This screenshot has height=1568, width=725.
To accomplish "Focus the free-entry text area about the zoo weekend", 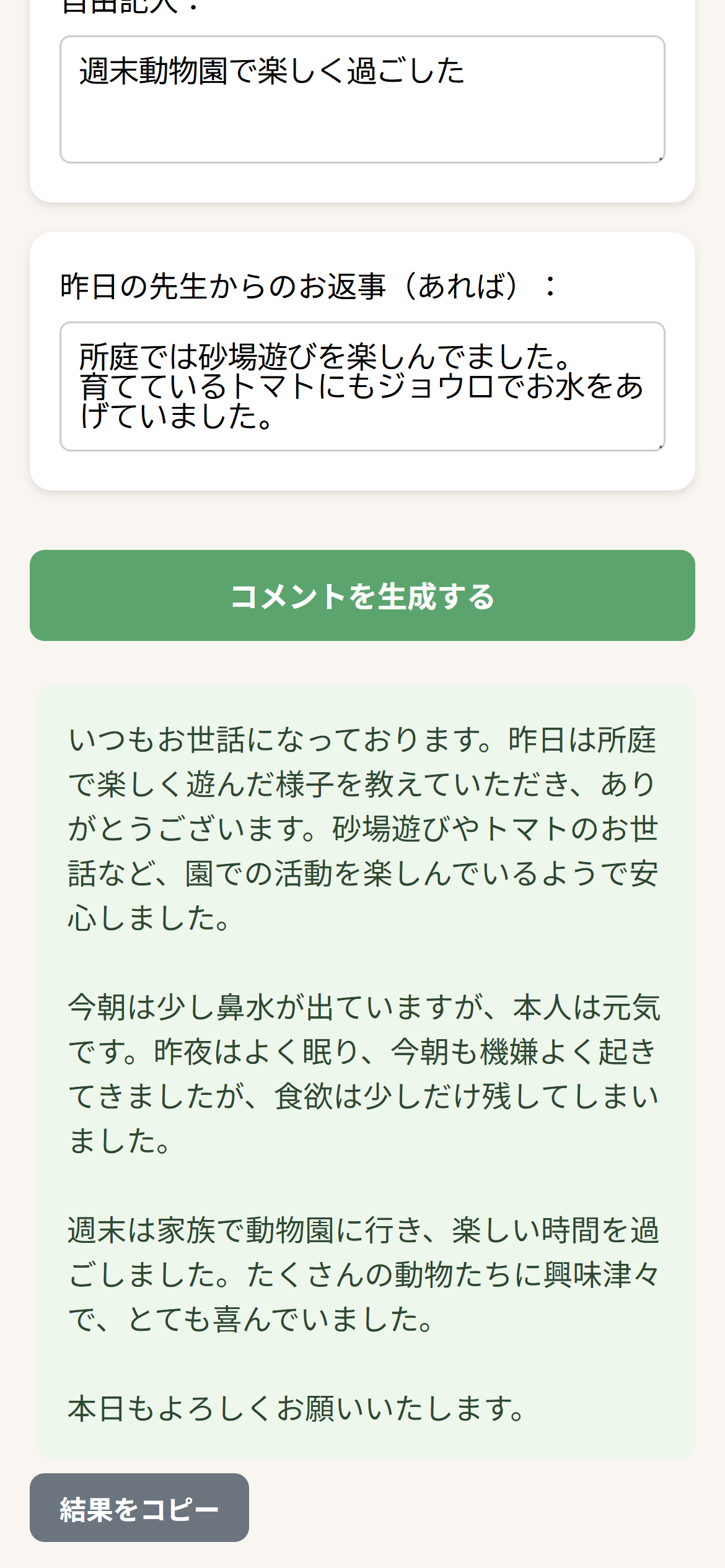I will click(x=362, y=100).
